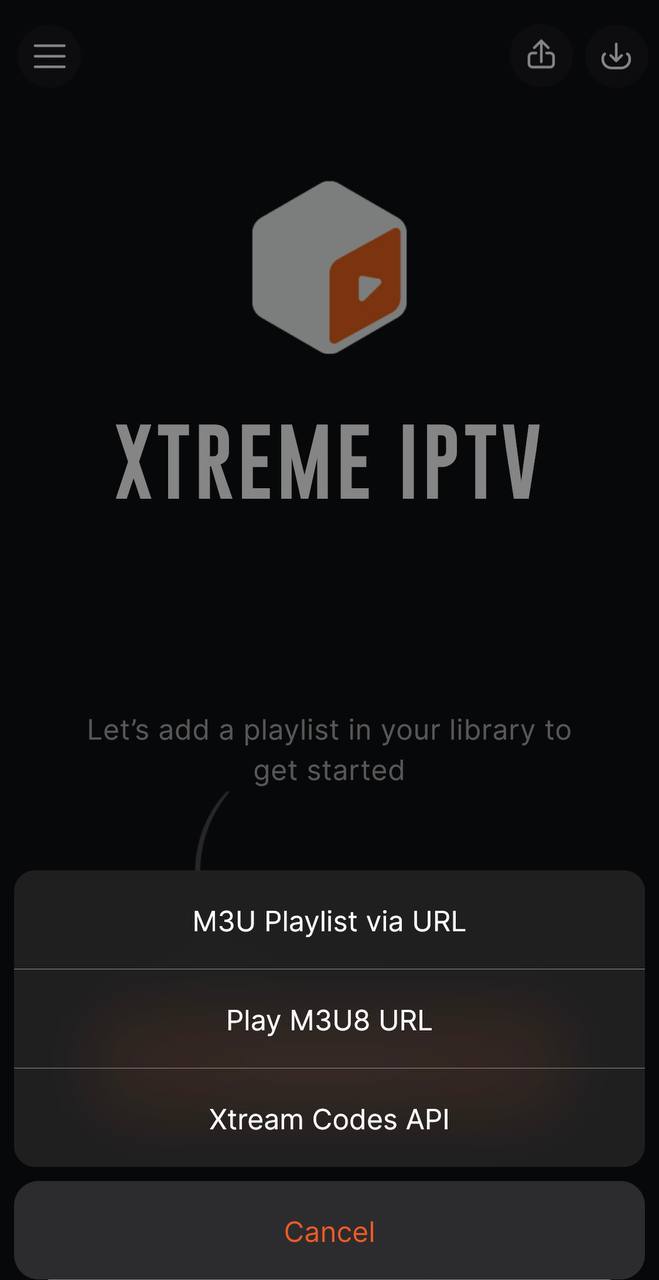Tap the share icon in the top bar

pyautogui.click(x=541, y=56)
